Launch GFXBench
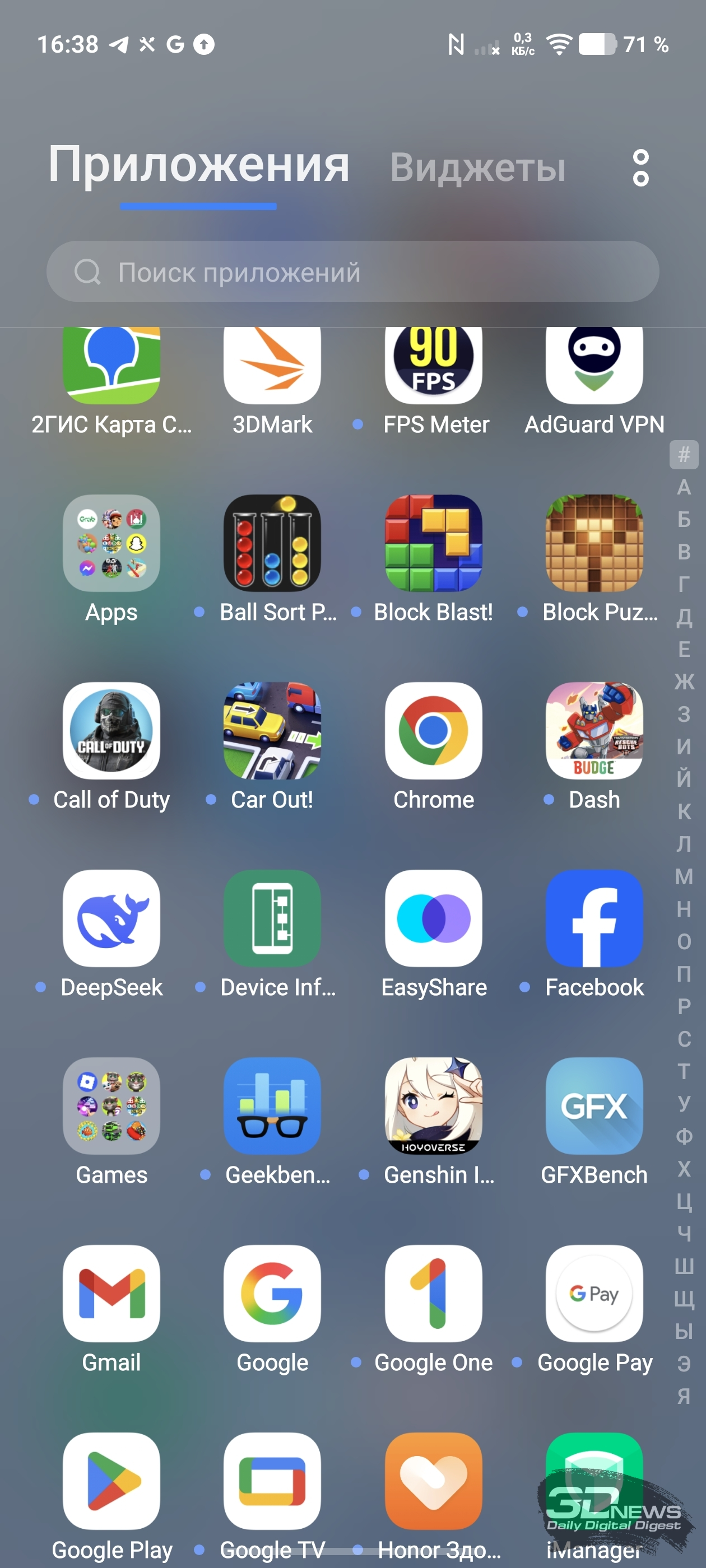The image size is (706, 1568). (x=594, y=1105)
